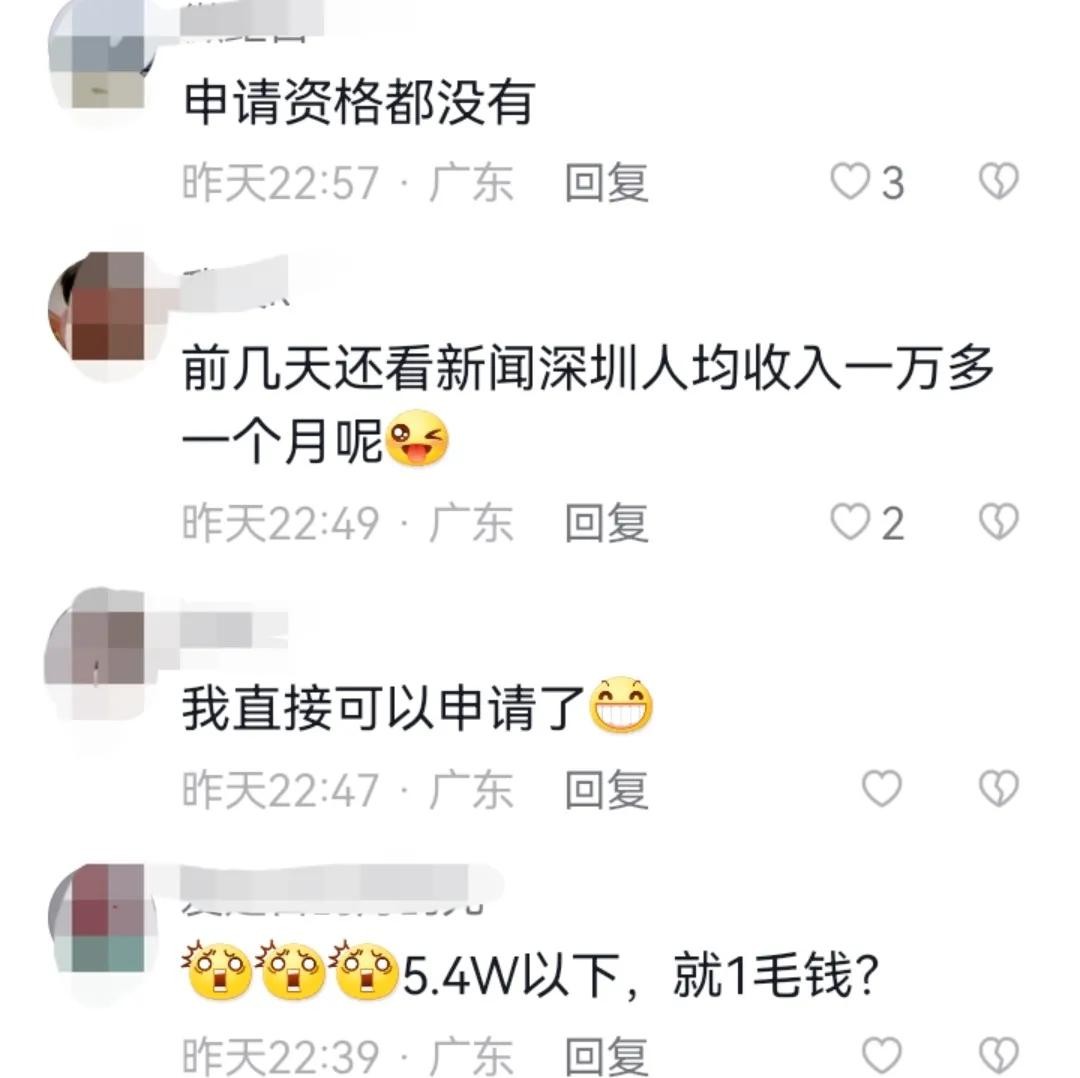Reply to the 深圳人均收入 comment

click(606, 523)
